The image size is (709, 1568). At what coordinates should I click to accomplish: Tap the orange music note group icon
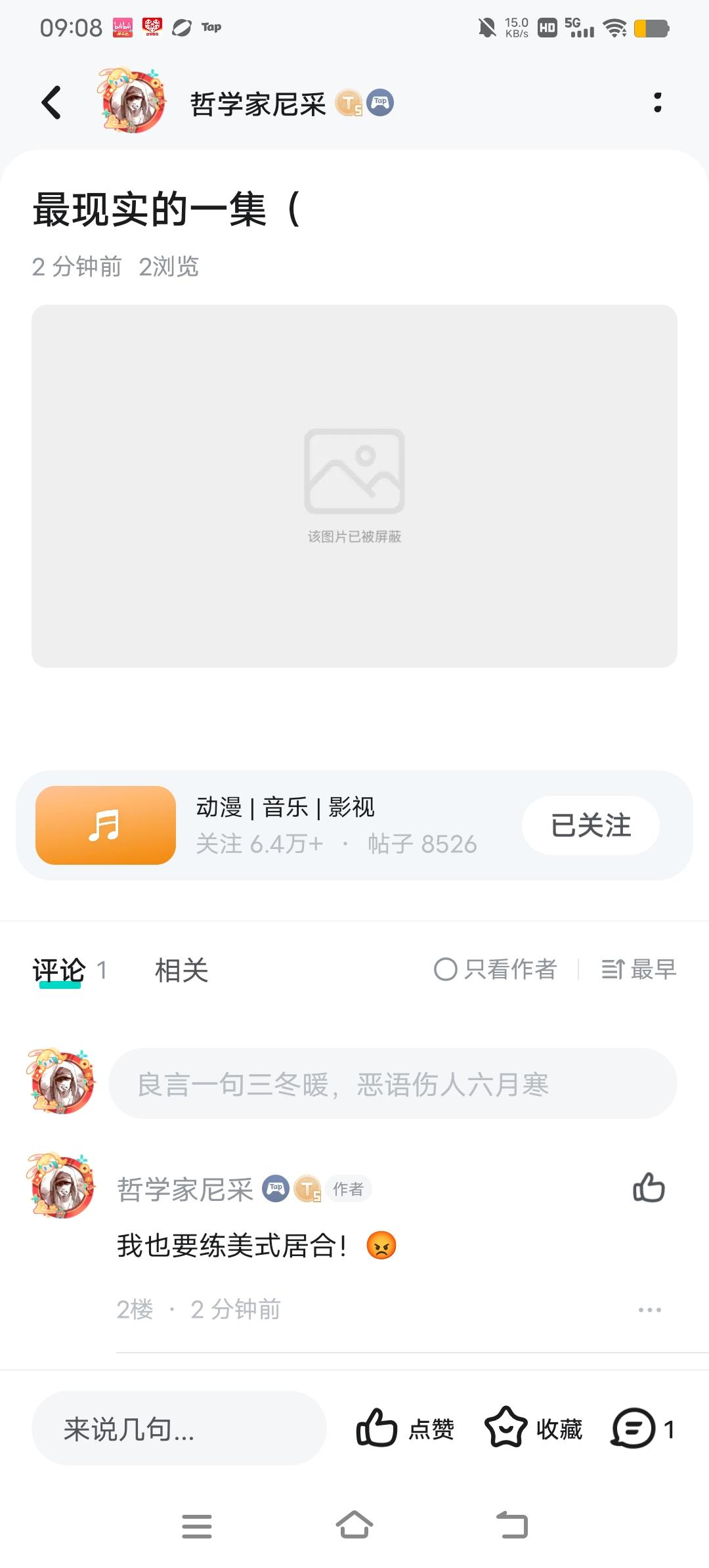(x=105, y=825)
